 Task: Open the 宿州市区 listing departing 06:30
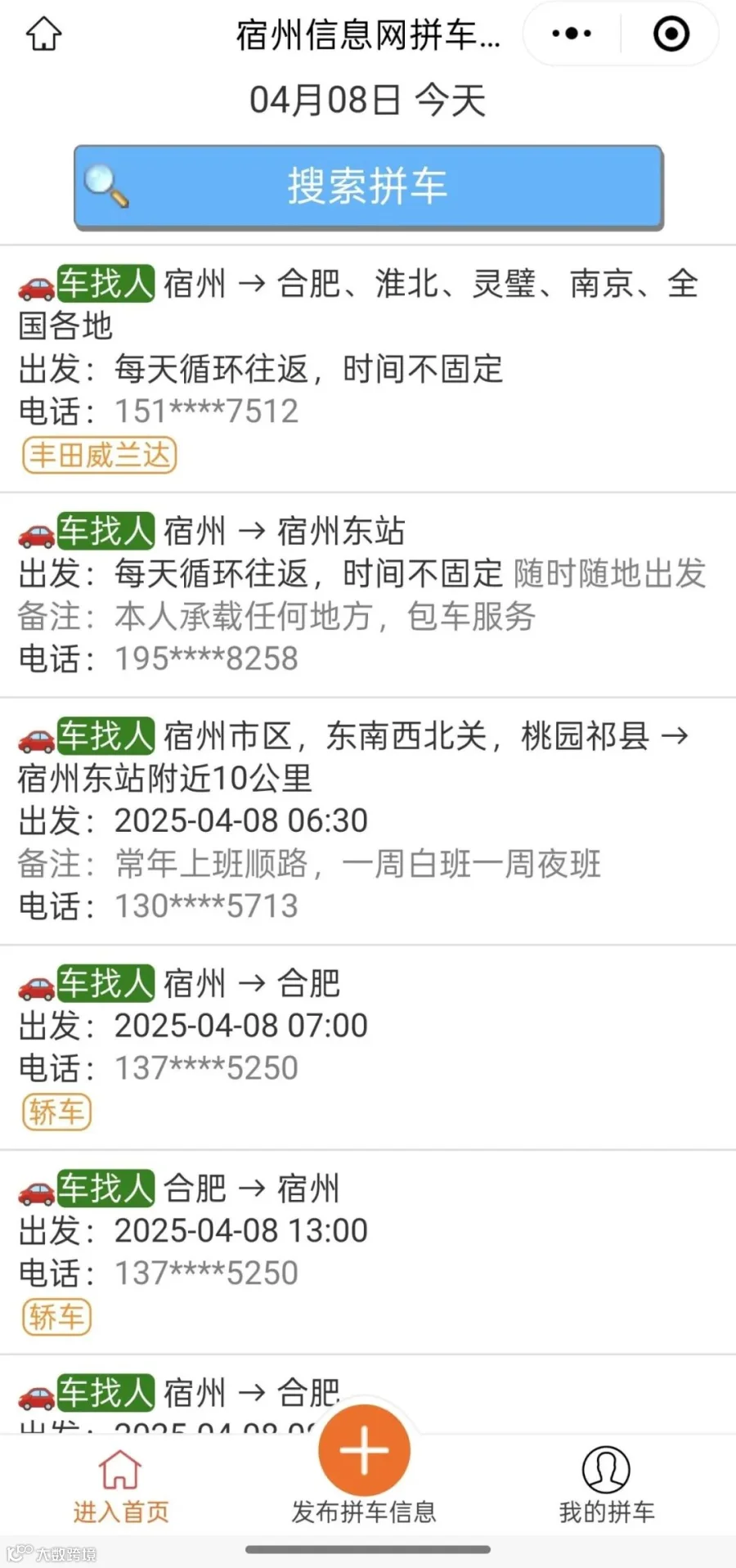tap(368, 821)
